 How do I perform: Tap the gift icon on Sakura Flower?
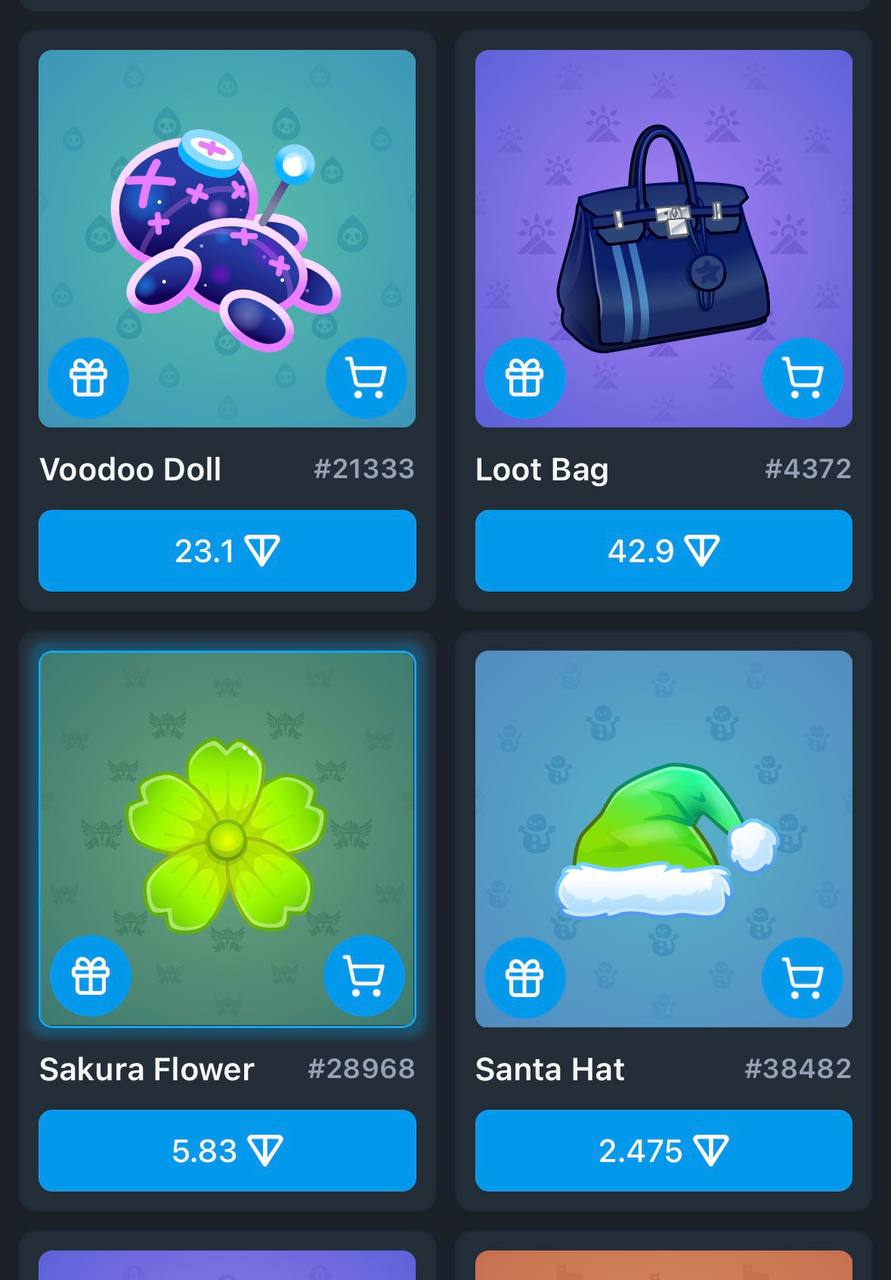(90, 976)
